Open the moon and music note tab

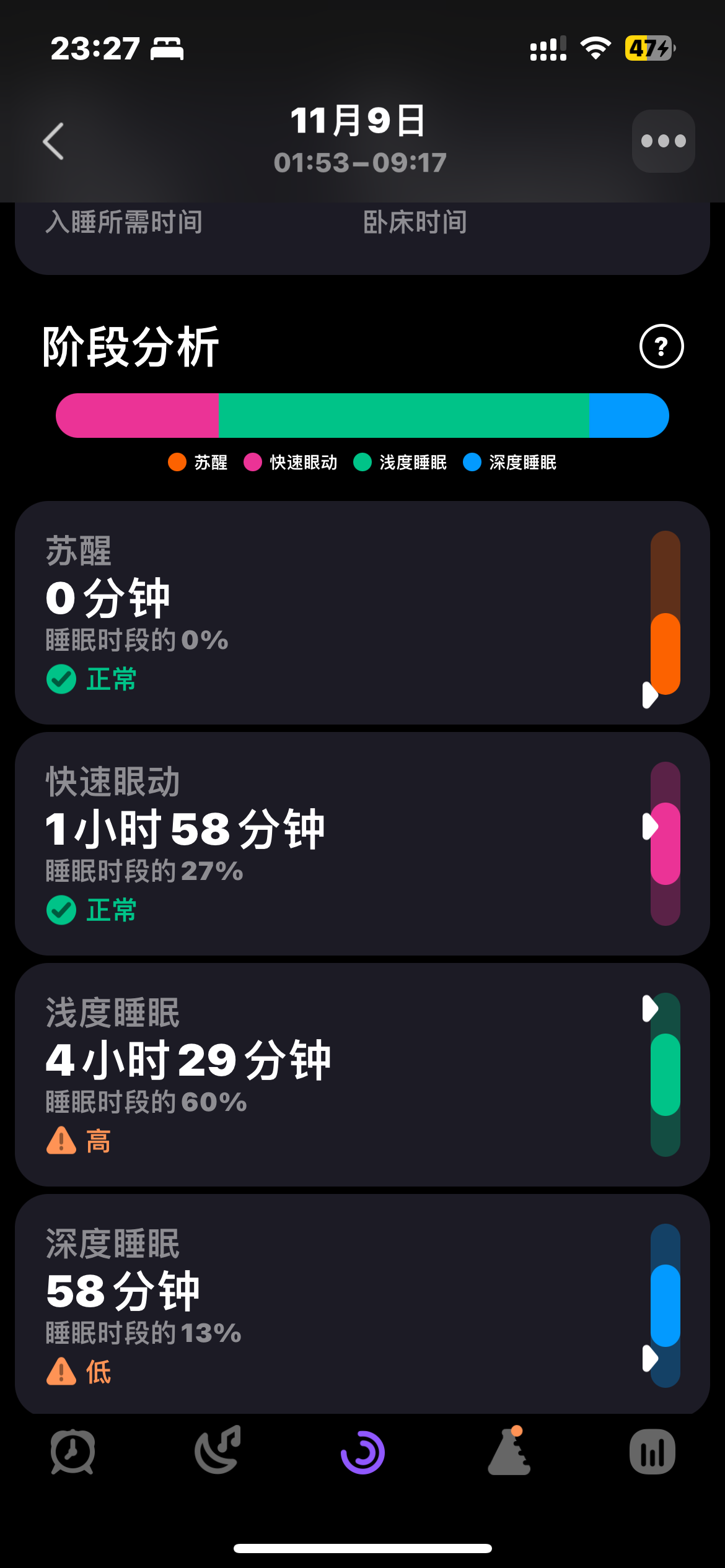pos(217,1452)
